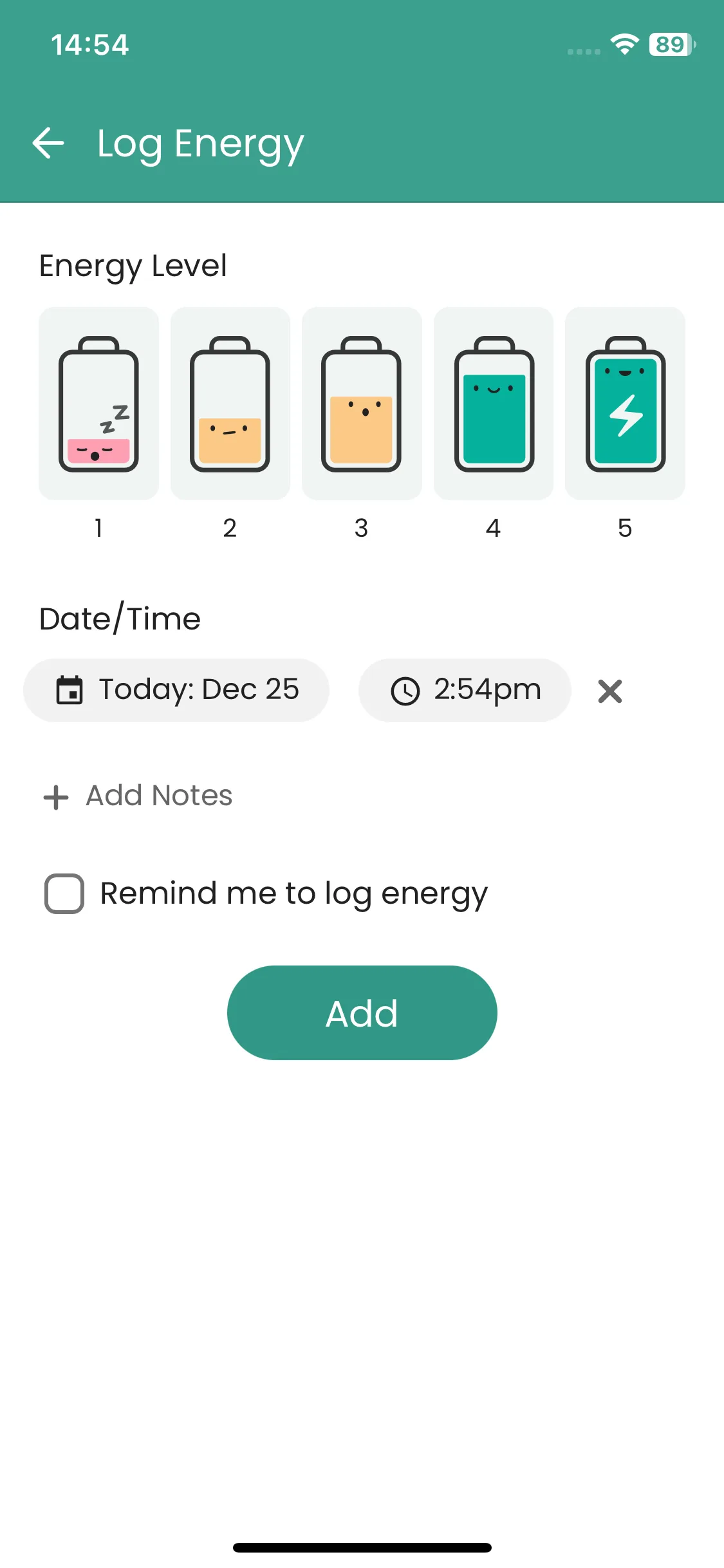Change the 2:54pm time
724x1568 pixels.
click(465, 690)
